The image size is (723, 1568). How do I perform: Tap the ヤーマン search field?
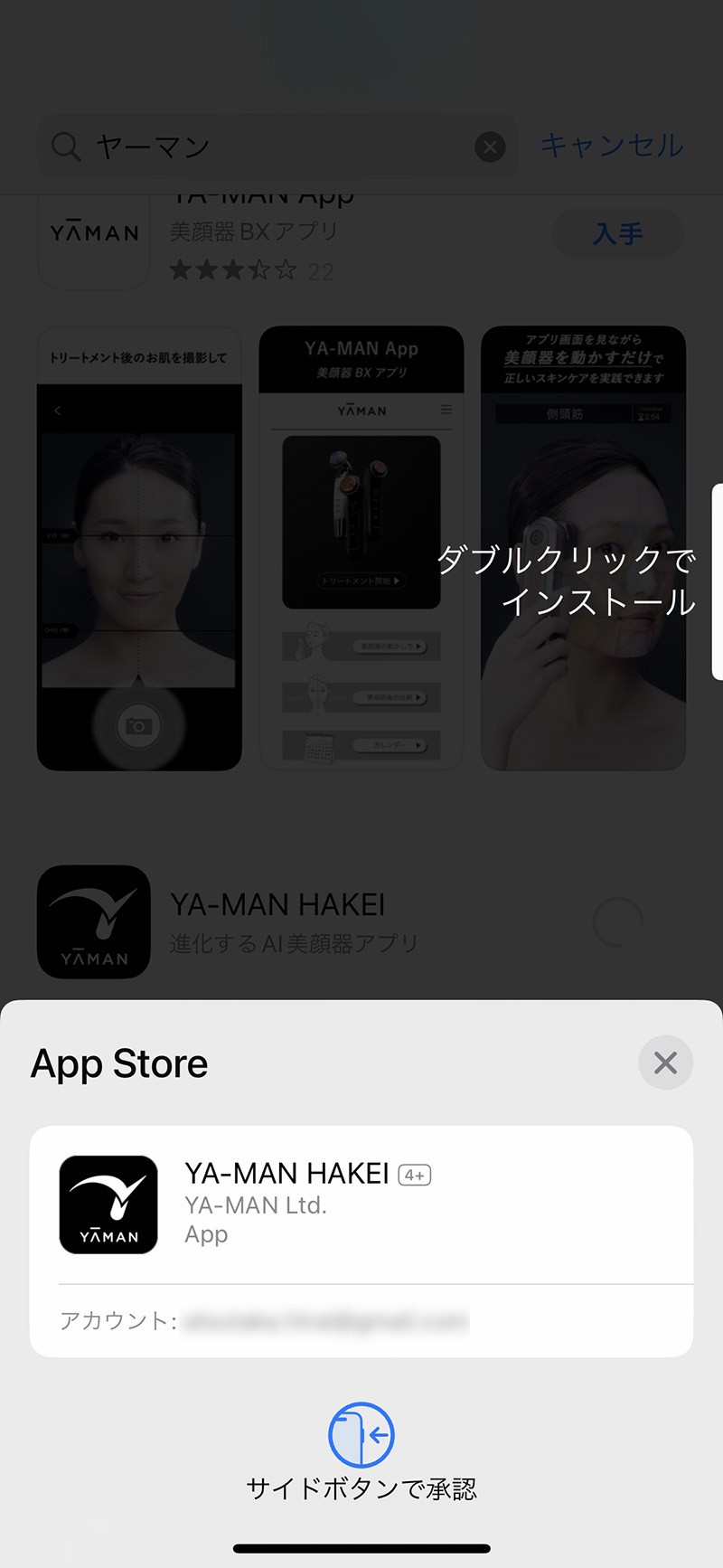pyautogui.click(x=271, y=146)
